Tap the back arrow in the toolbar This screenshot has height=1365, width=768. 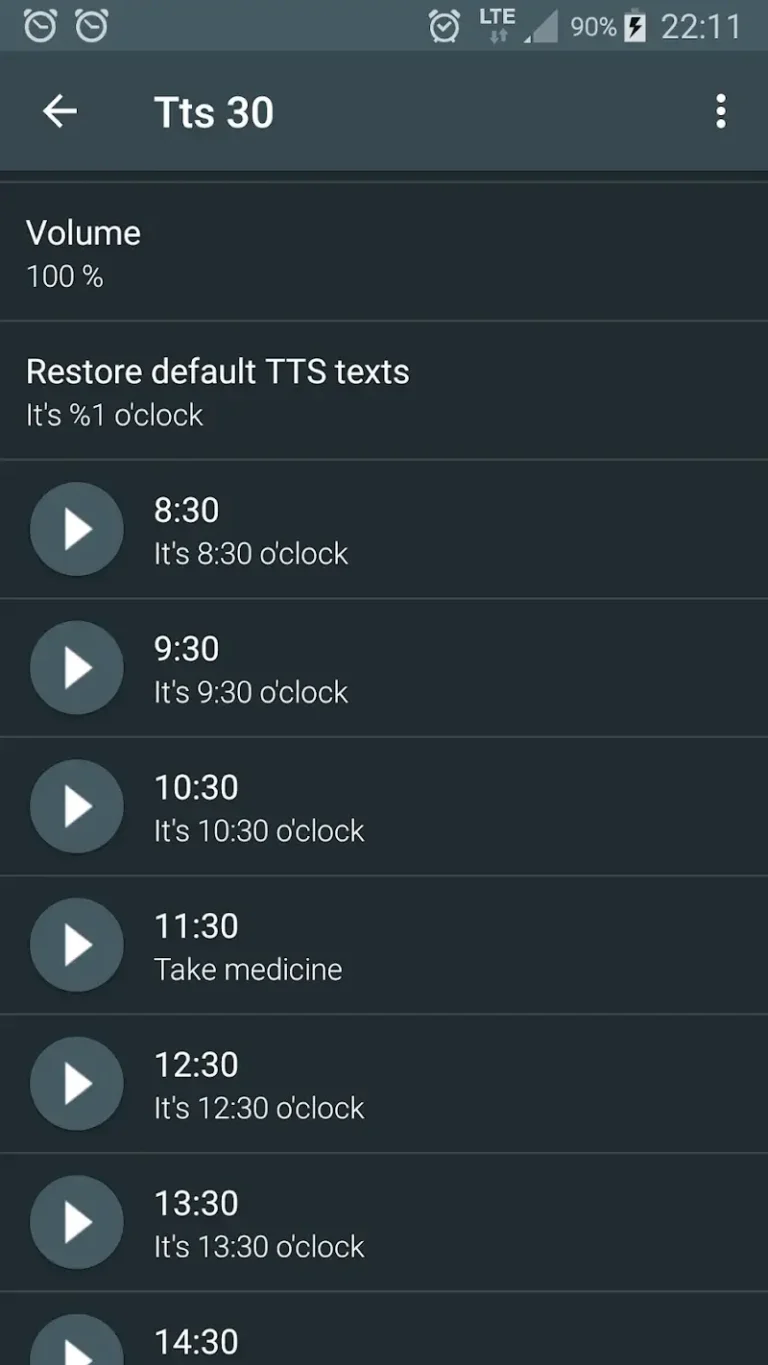(x=59, y=111)
